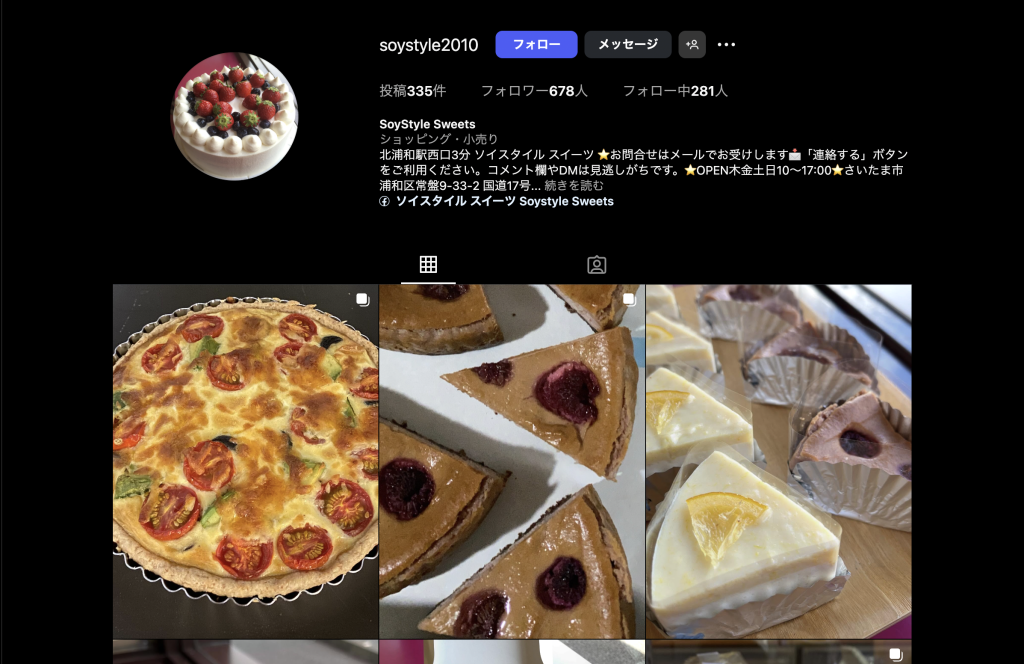Open the berry cheesecake slices post
Viewport: 1024px width, 664px height.
click(x=512, y=461)
